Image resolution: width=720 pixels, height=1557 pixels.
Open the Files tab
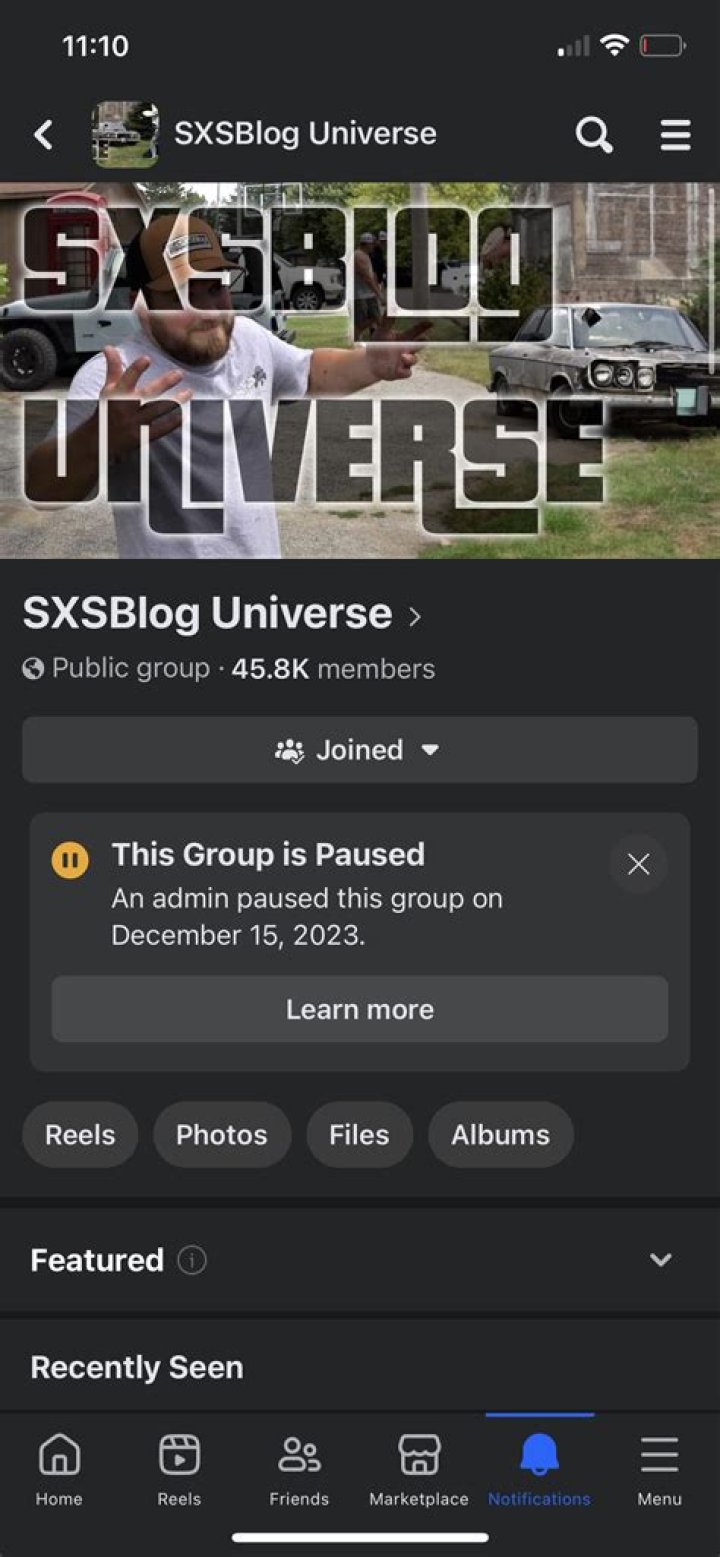click(x=359, y=1134)
